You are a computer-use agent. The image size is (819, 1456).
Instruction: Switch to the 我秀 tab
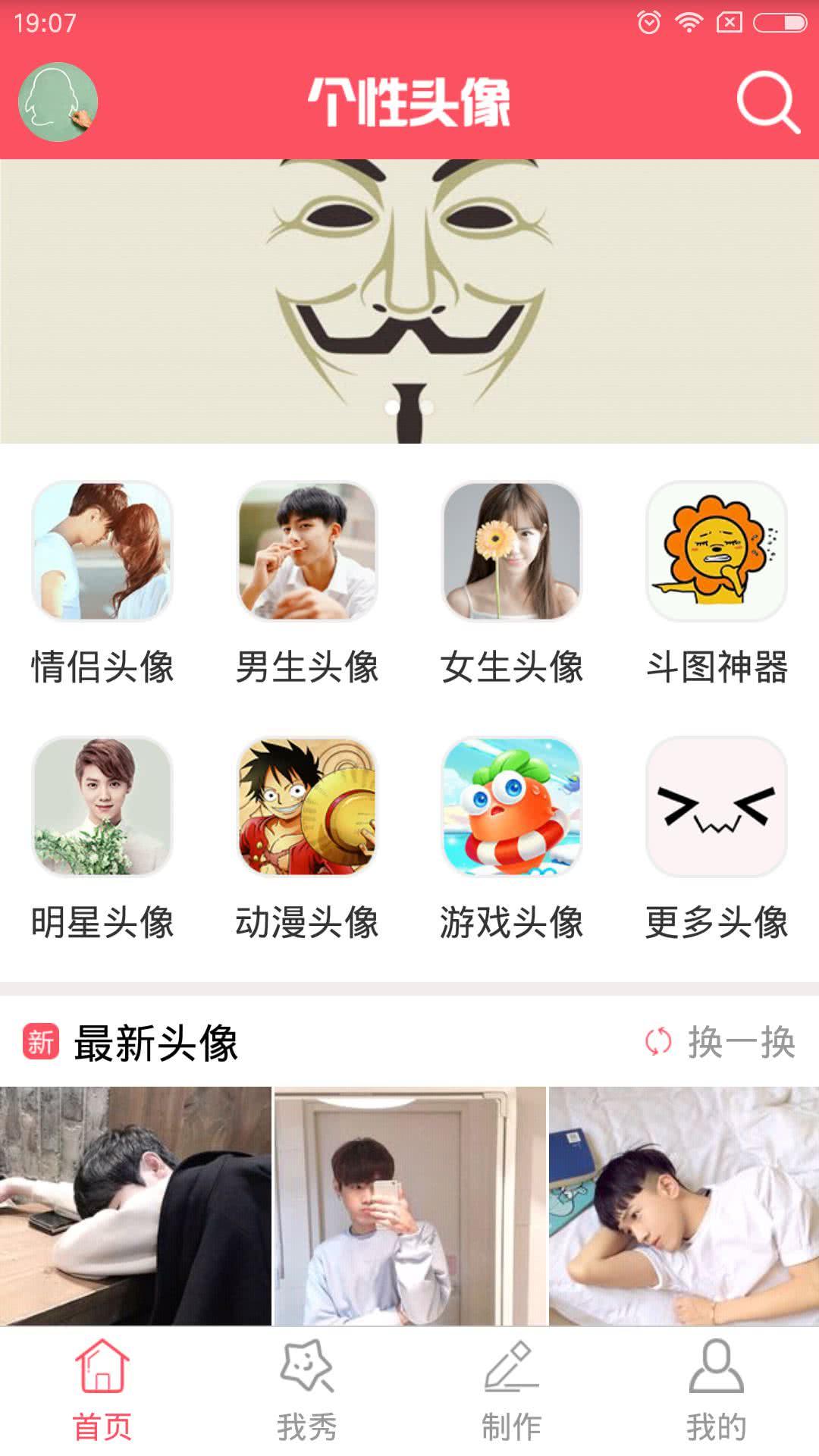(307, 1392)
